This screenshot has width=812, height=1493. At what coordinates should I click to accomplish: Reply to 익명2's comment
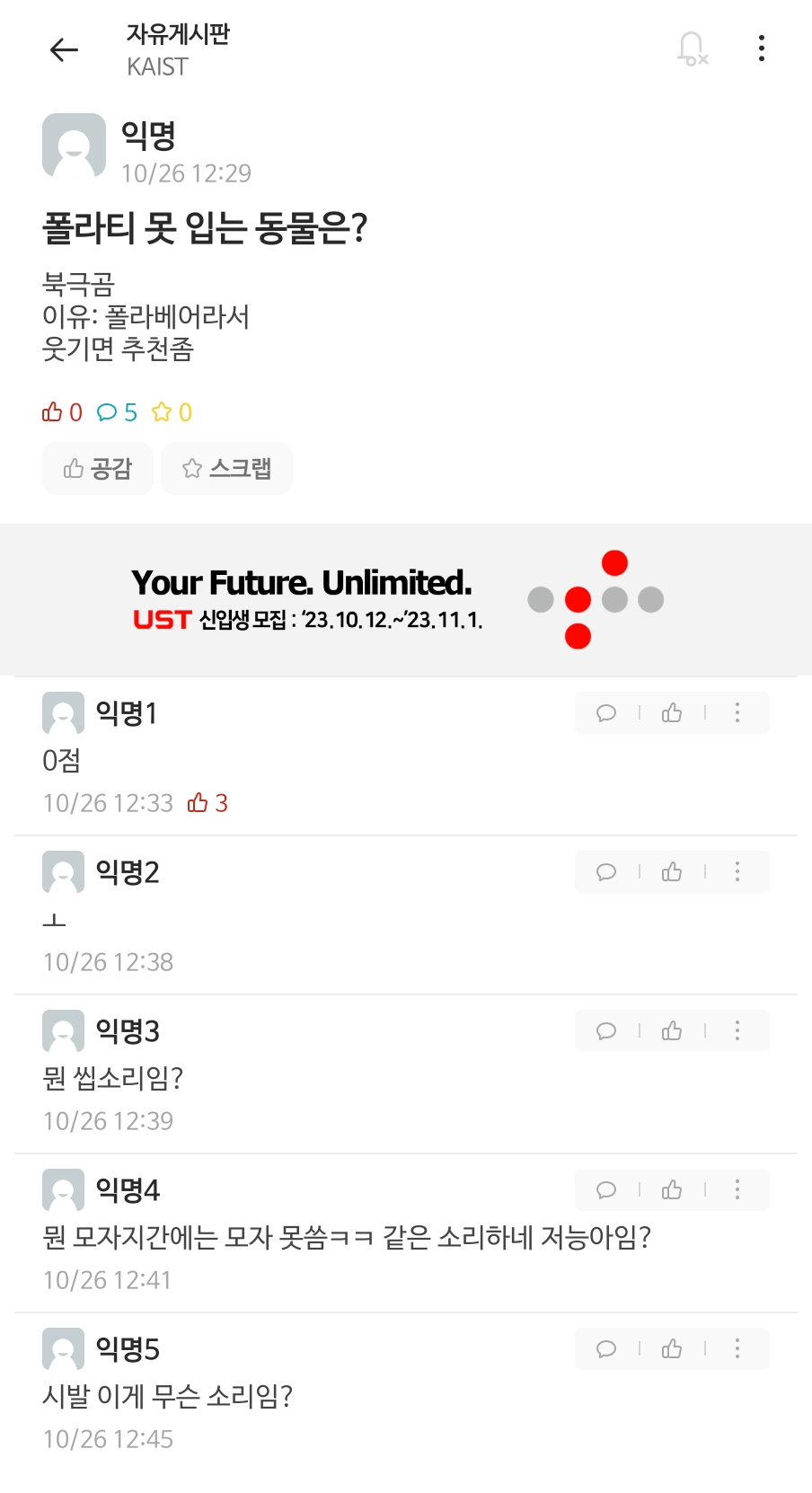click(606, 872)
